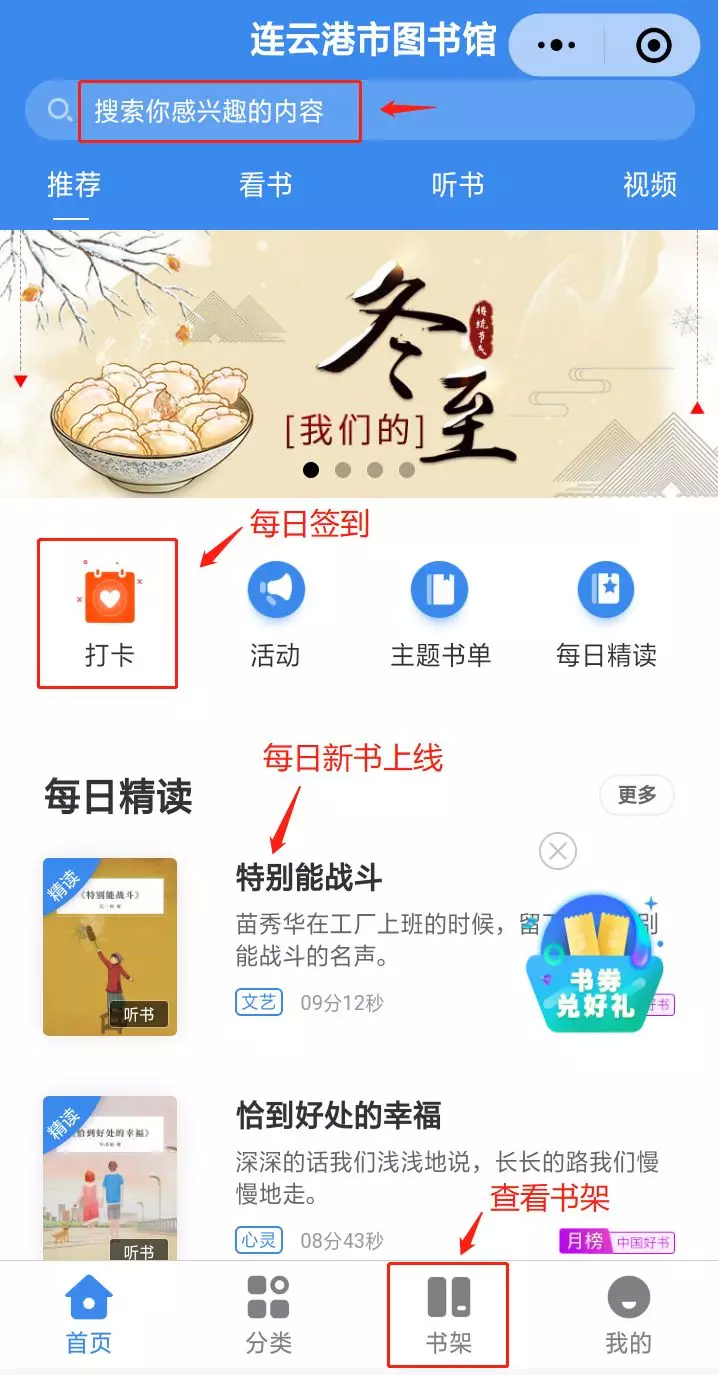Switch to the 视频 tab
Screen dimensions: 718x1375
pyautogui.click(x=649, y=185)
